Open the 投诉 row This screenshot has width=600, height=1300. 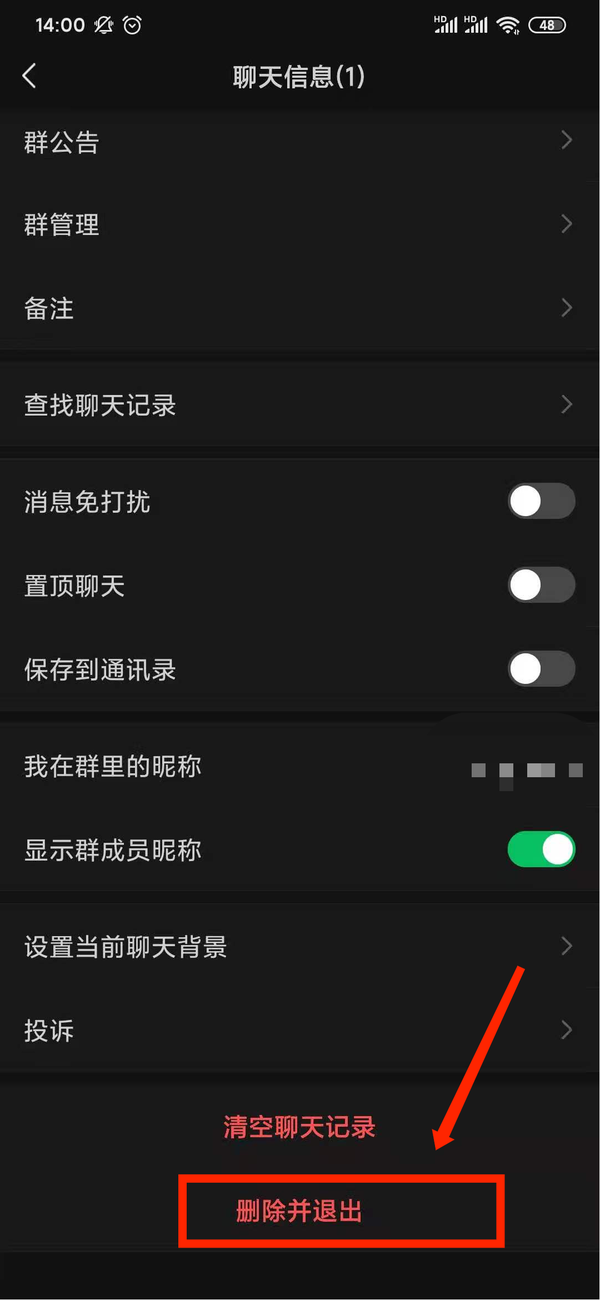coord(300,1030)
